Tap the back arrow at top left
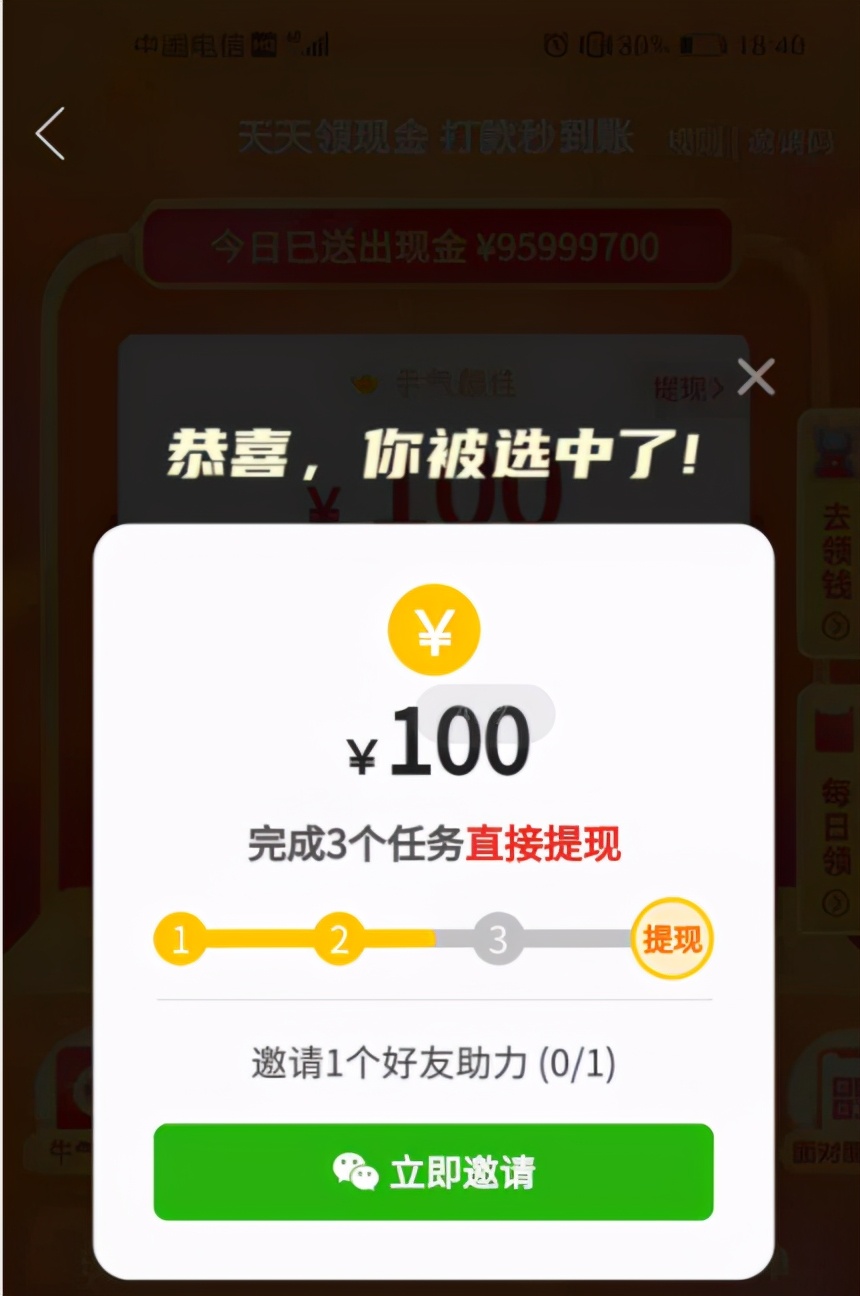The image size is (860, 1296). 47,133
